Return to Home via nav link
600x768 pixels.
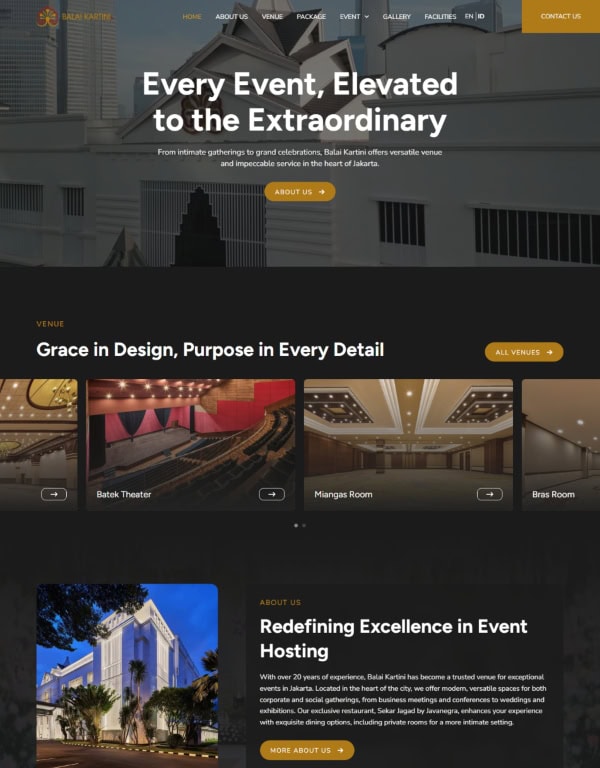click(192, 17)
